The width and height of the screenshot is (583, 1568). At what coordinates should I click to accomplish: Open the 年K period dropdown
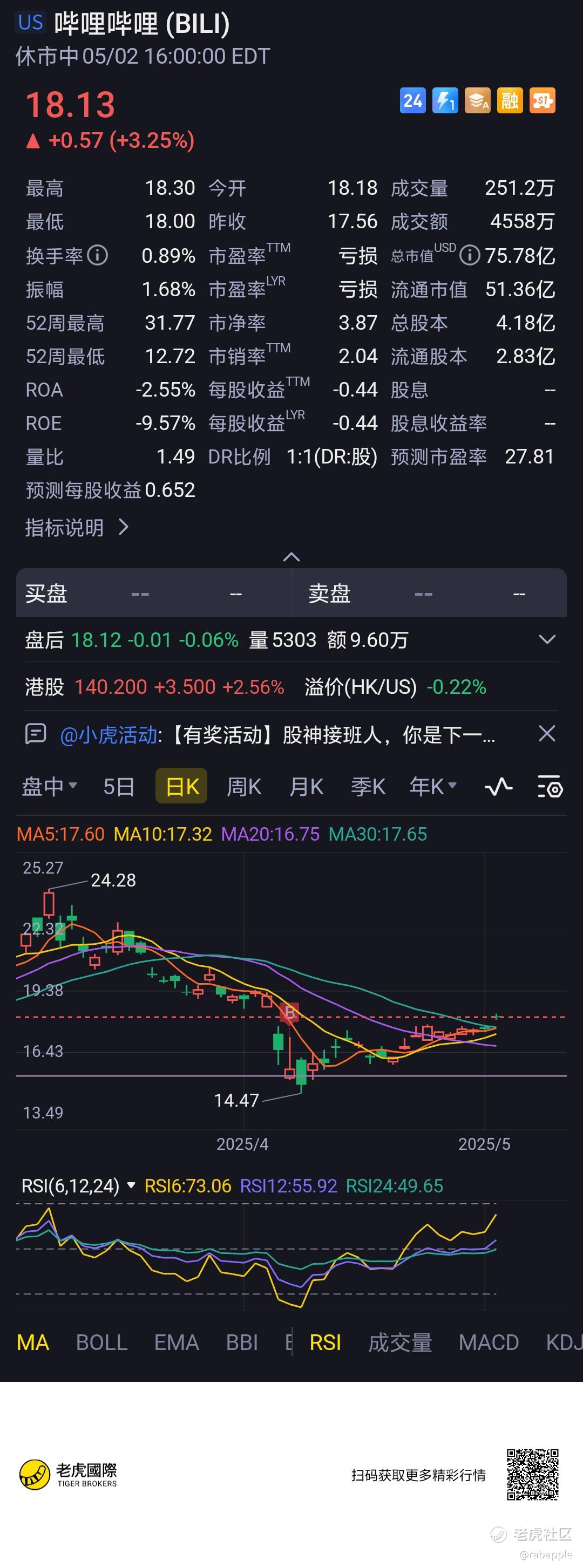point(432,787)
